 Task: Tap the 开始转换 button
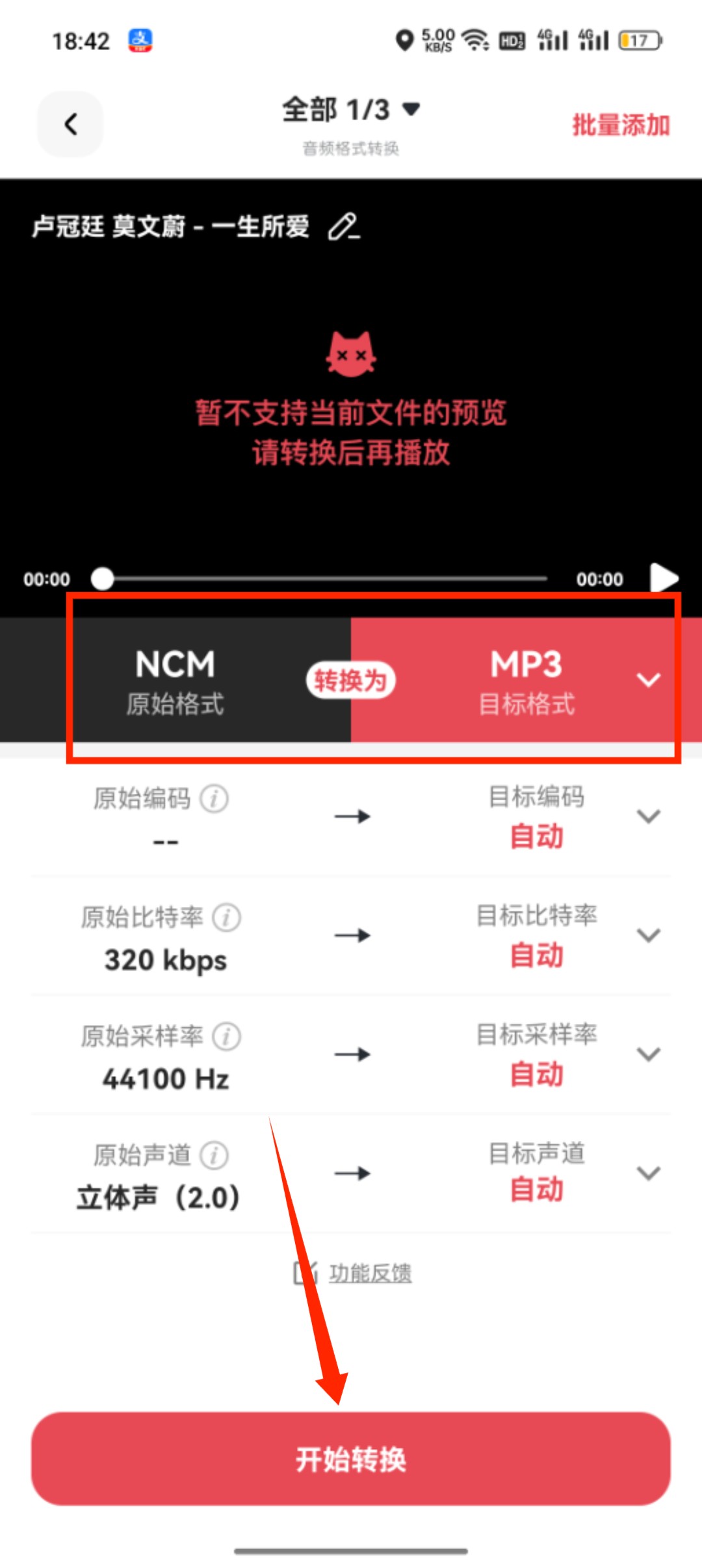(x=351, y=1460)
